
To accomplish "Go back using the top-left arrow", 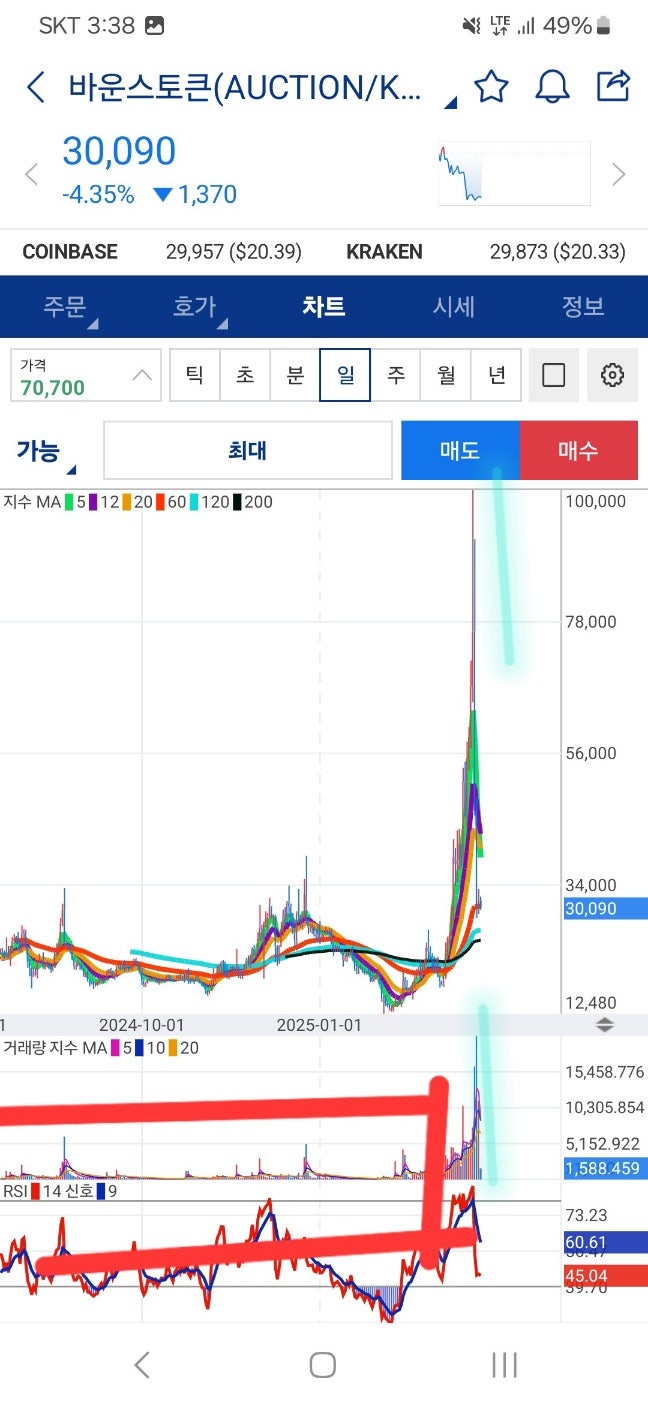I will tap(36, 88).
